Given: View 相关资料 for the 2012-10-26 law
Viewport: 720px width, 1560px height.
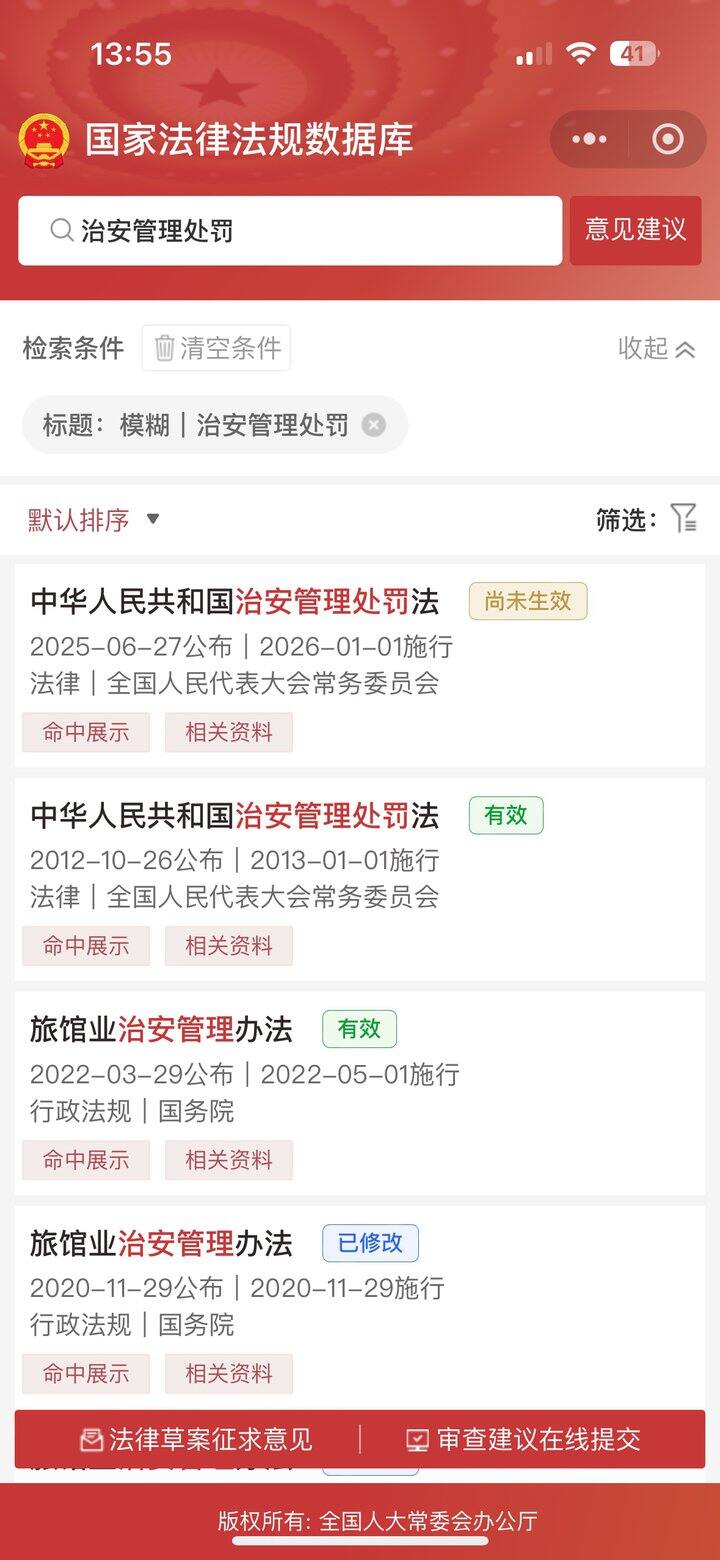Looking at the screenshot, I should [x=229, y=946].
